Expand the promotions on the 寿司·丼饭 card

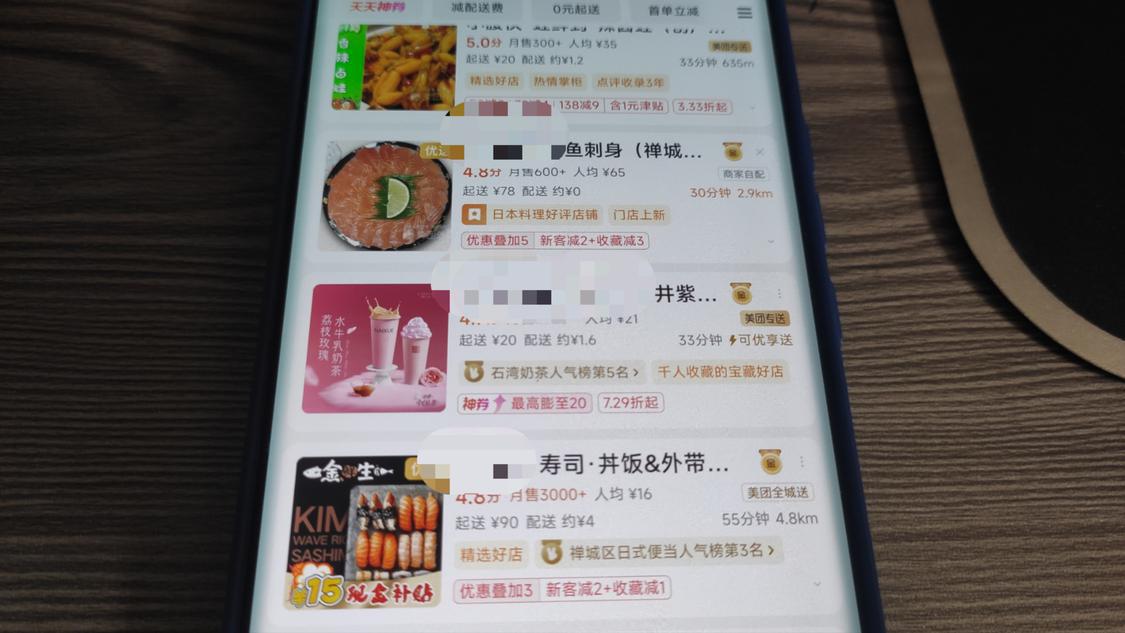coord(816,584)
